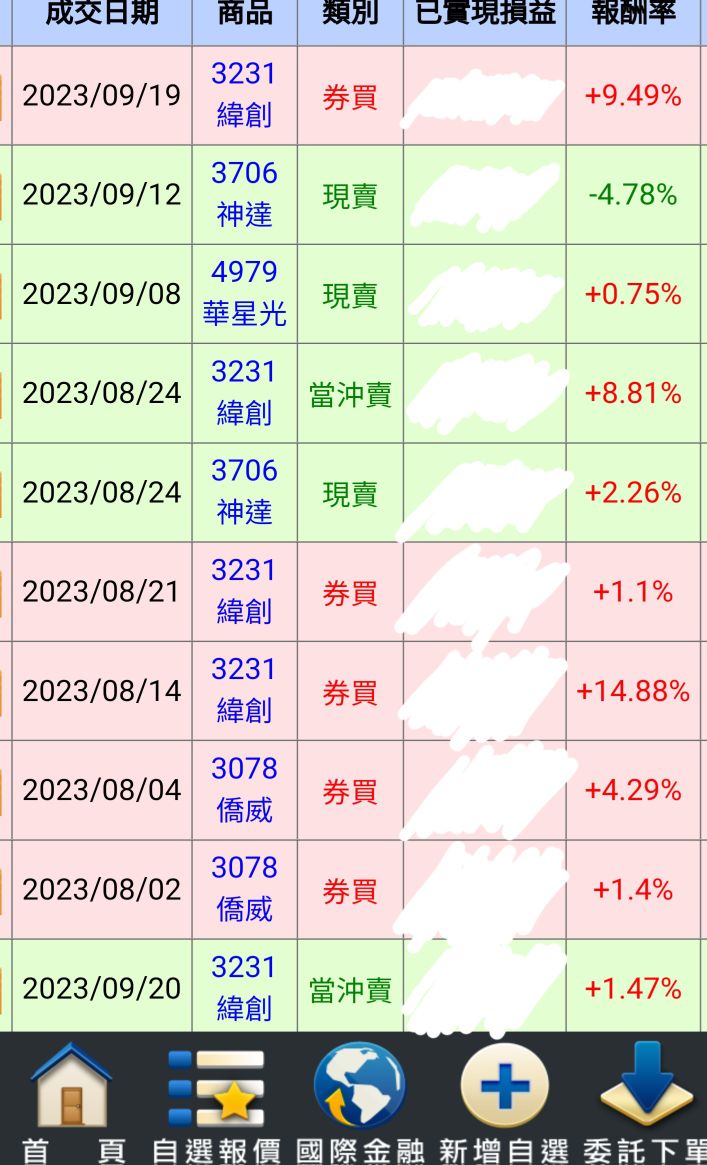707x1165 pixels.
Task: Go to the 首頁 home tab
Action: 69,1100
